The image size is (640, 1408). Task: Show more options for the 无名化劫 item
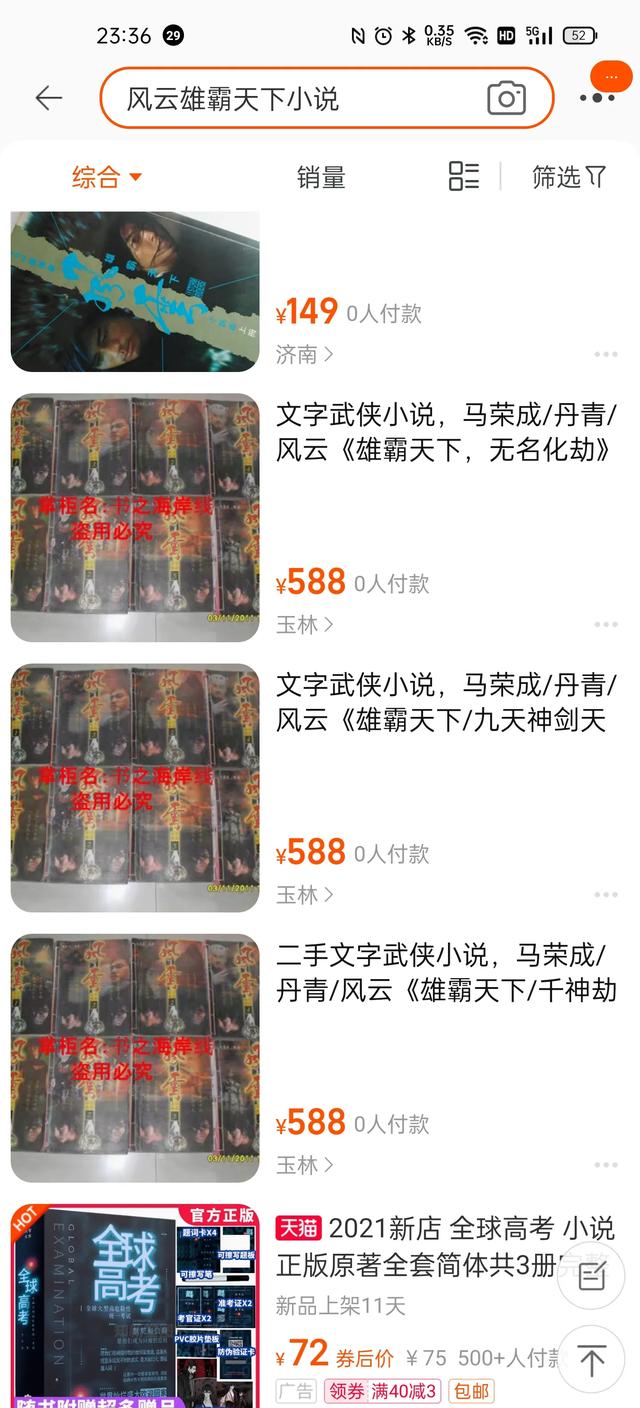pos(606,624)
